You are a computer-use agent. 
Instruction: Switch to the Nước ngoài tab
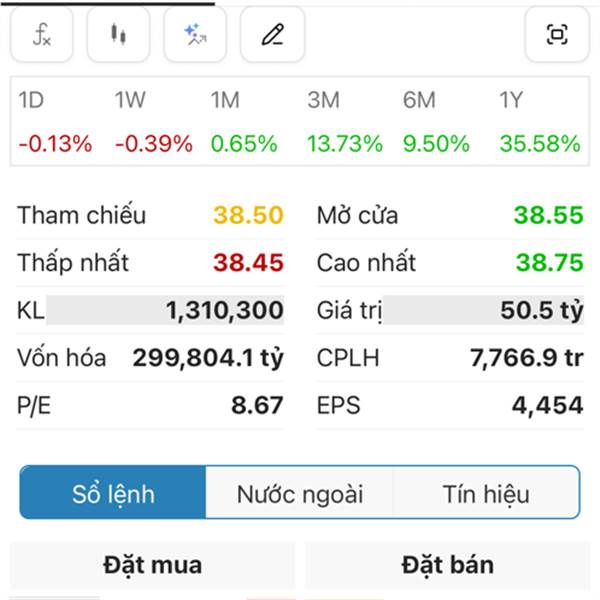pos(300,493)
